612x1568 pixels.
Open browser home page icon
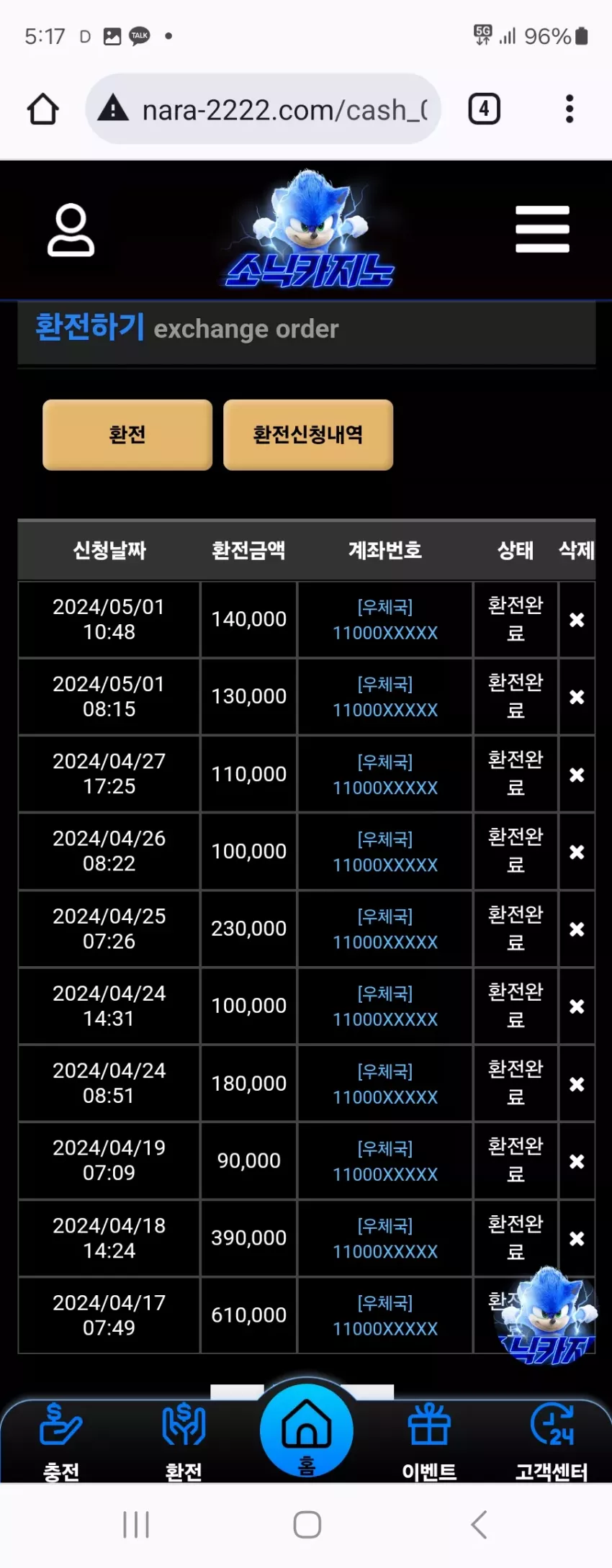coord(42,109)
